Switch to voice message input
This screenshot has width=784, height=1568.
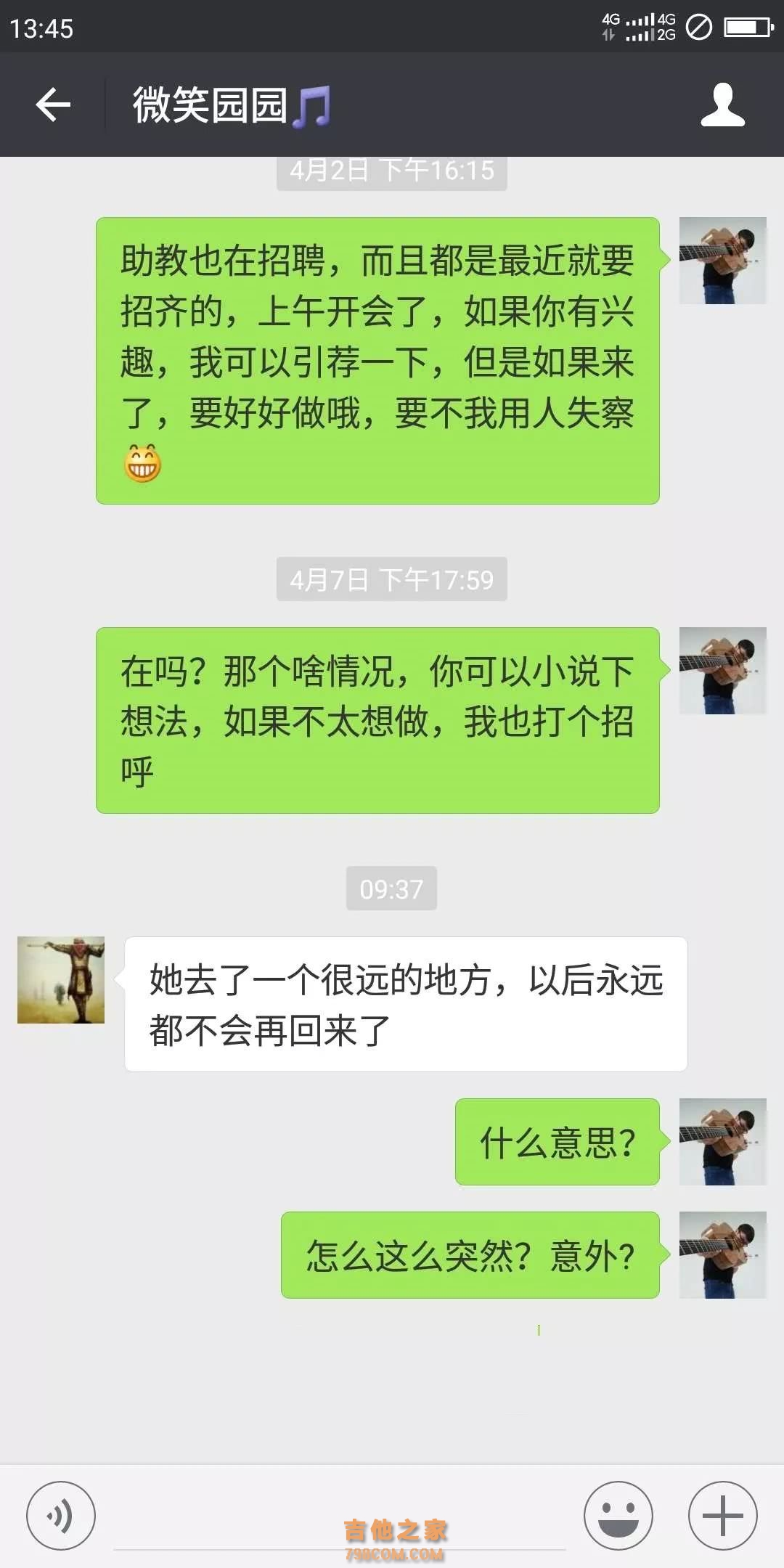click(61, 1516)
